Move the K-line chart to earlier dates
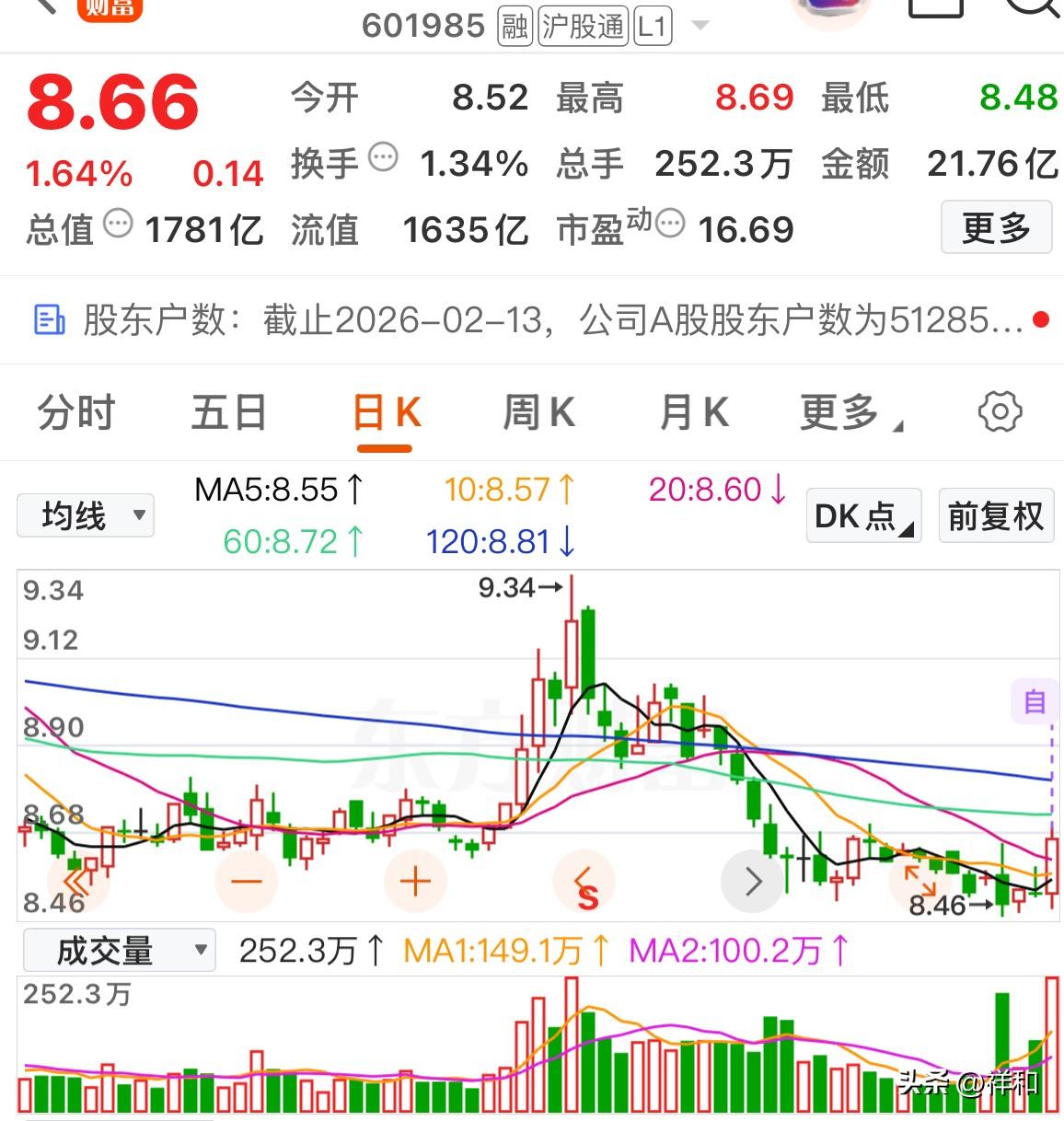The height and width of the screenshot is (1121, 1064). 78,882
